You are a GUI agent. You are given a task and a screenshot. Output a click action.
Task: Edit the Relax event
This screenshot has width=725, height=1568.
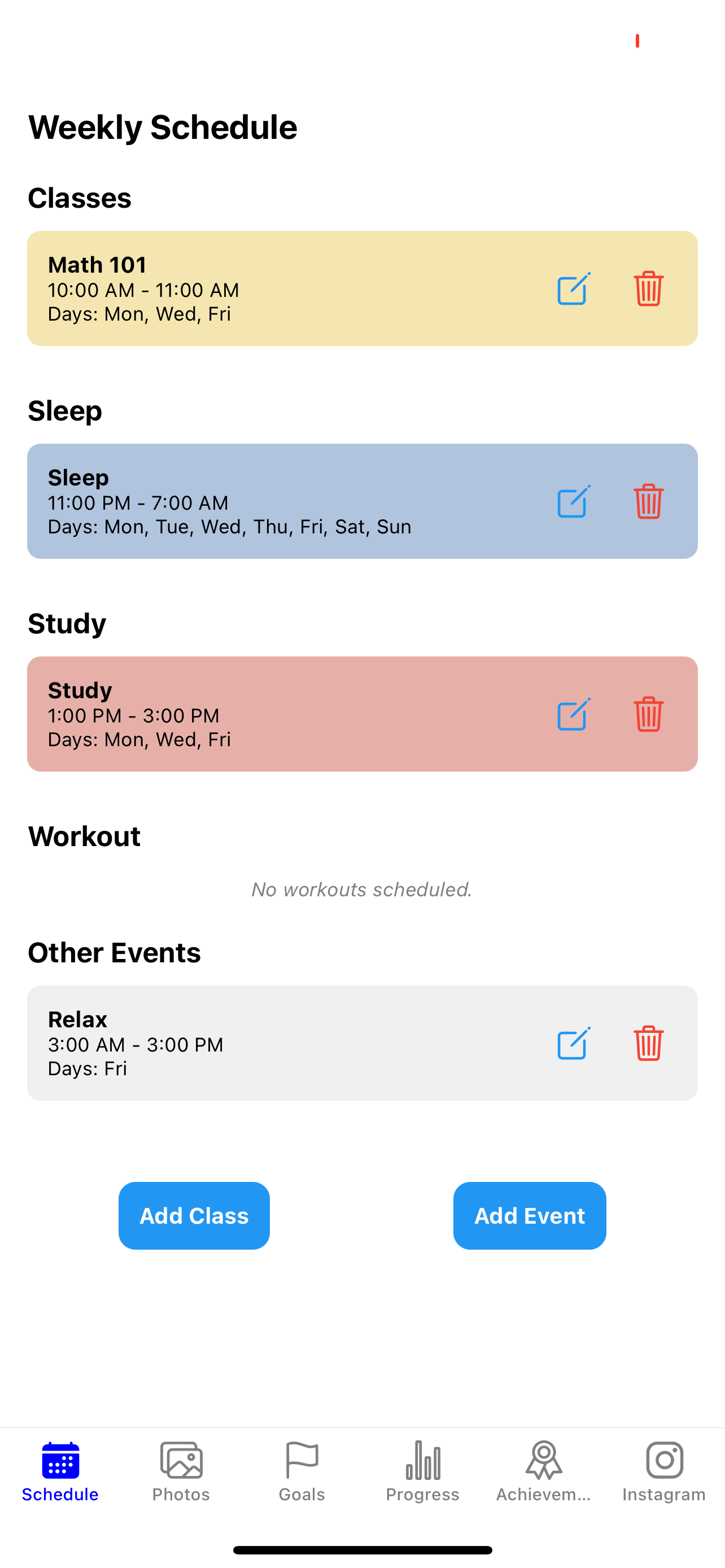point(573,1043)
